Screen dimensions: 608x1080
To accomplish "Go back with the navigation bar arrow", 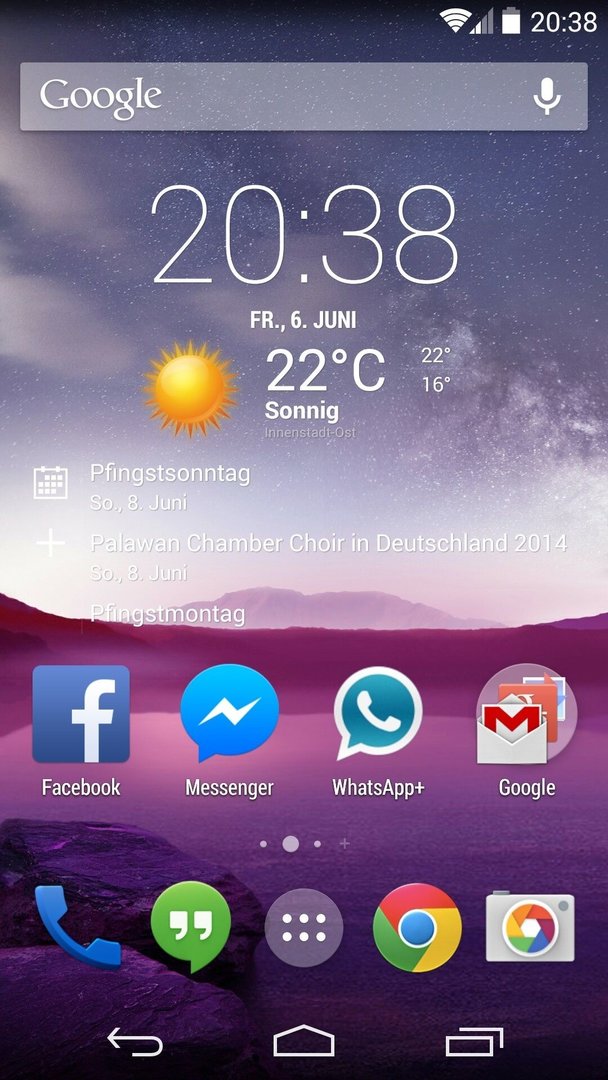I will click(x=135, y=1042).
